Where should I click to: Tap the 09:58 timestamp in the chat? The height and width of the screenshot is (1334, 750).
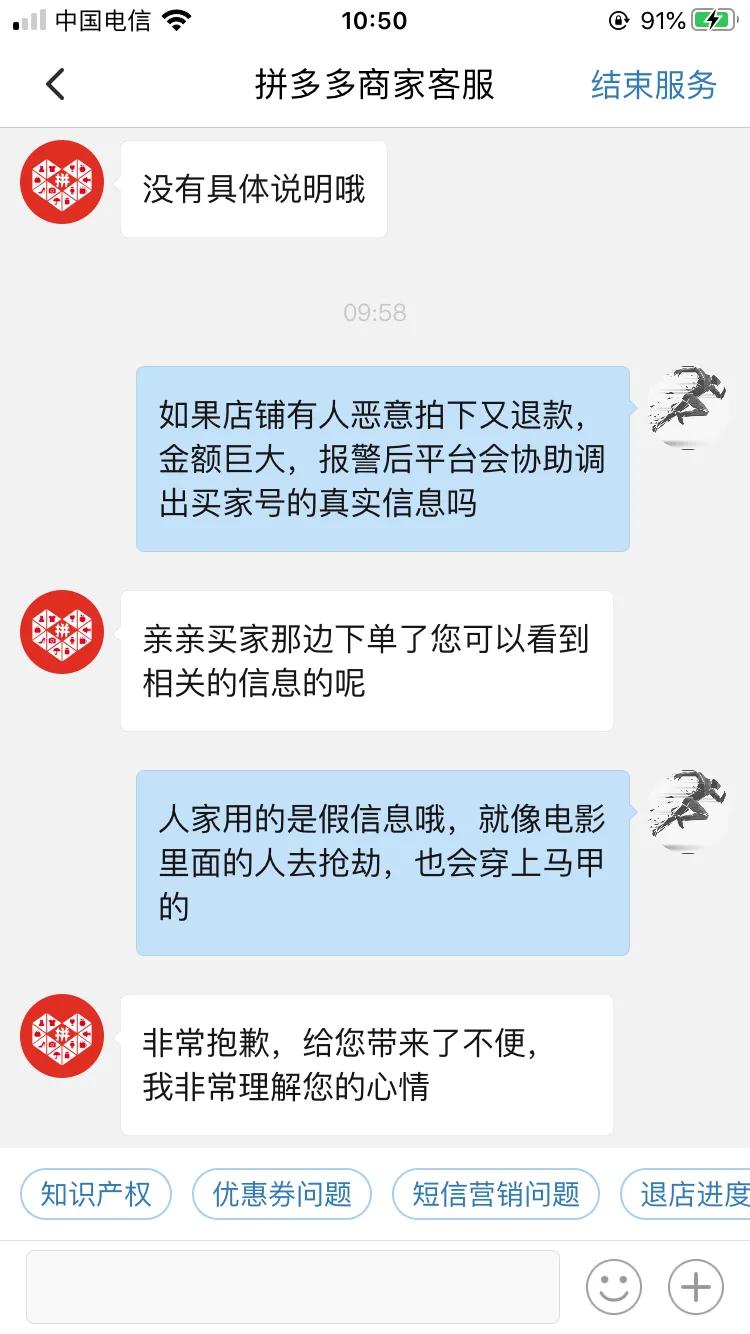tap(375, 312)
